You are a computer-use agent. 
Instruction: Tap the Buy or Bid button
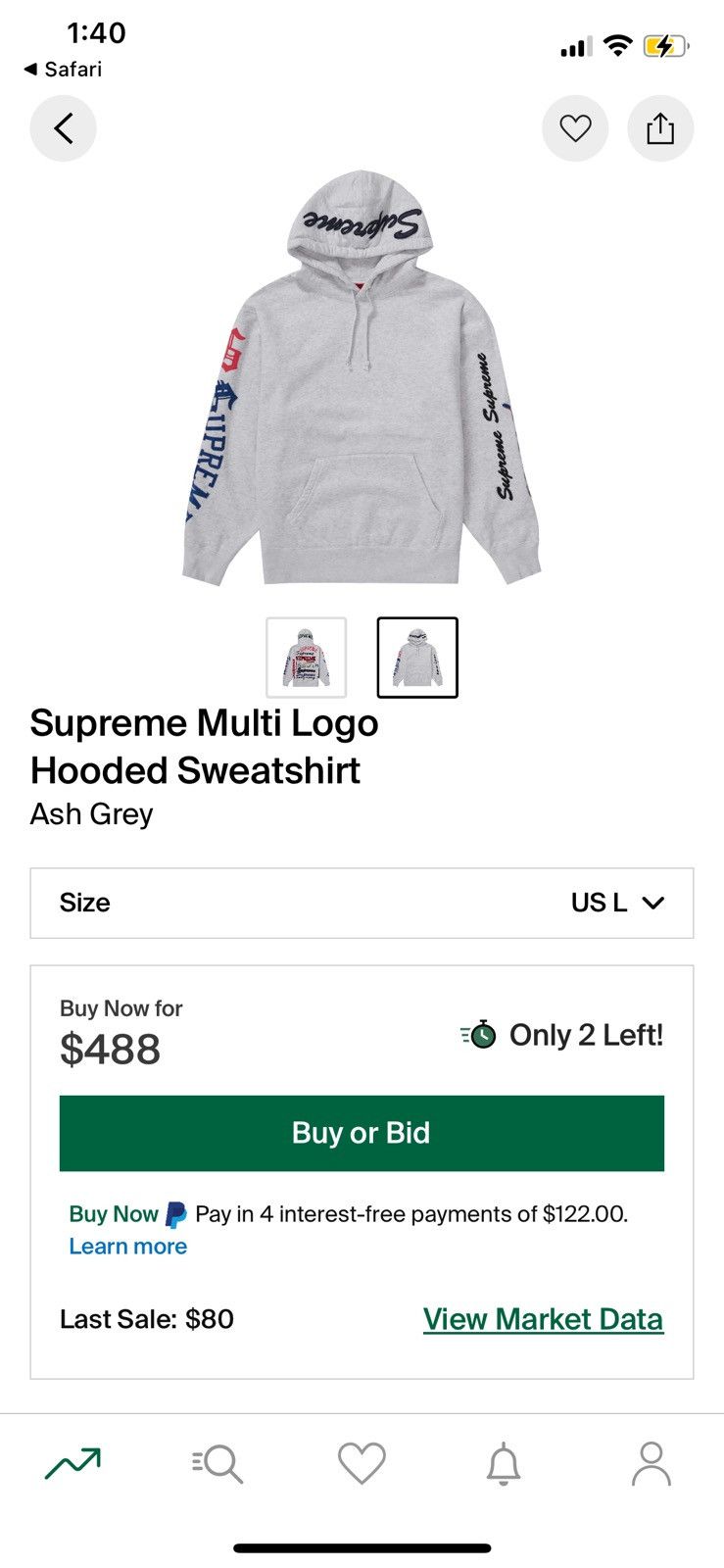pyautogui.click(x=362, y=1133)
